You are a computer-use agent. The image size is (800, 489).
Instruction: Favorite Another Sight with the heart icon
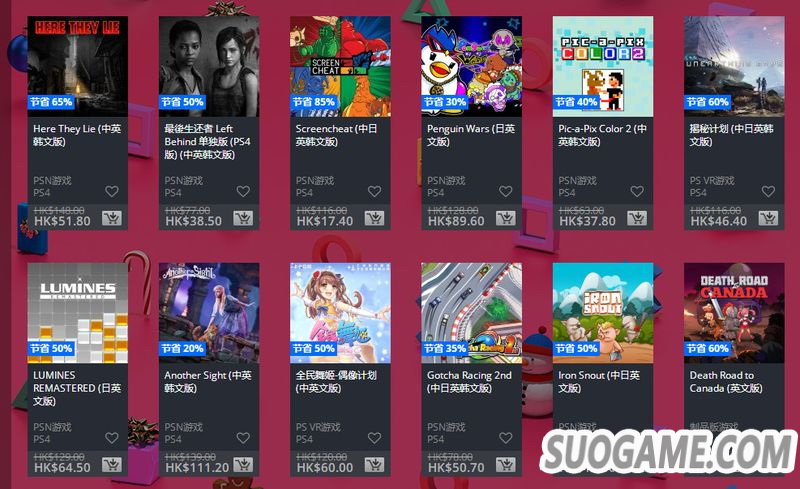pos(243,439)
